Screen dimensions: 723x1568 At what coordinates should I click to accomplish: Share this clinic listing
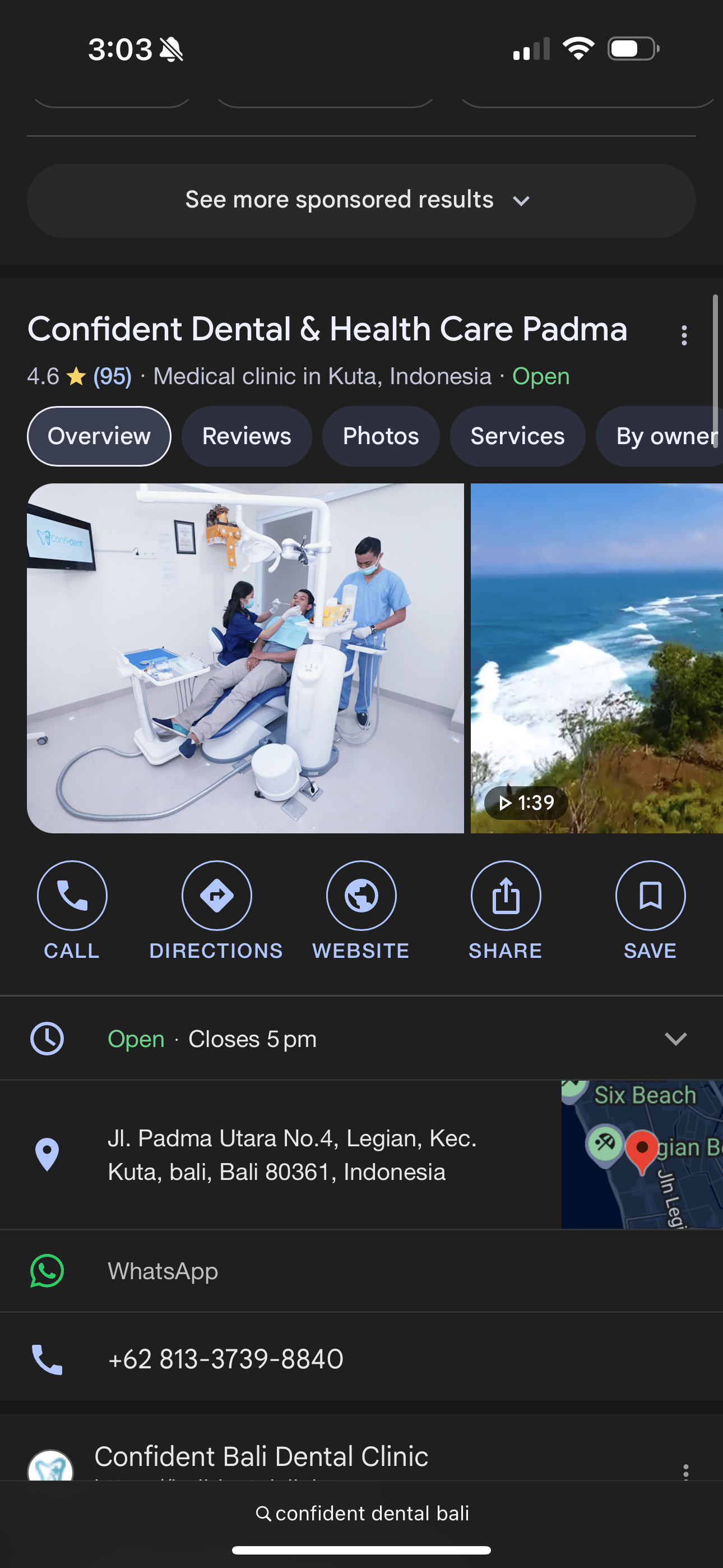[x=505, y=911]
